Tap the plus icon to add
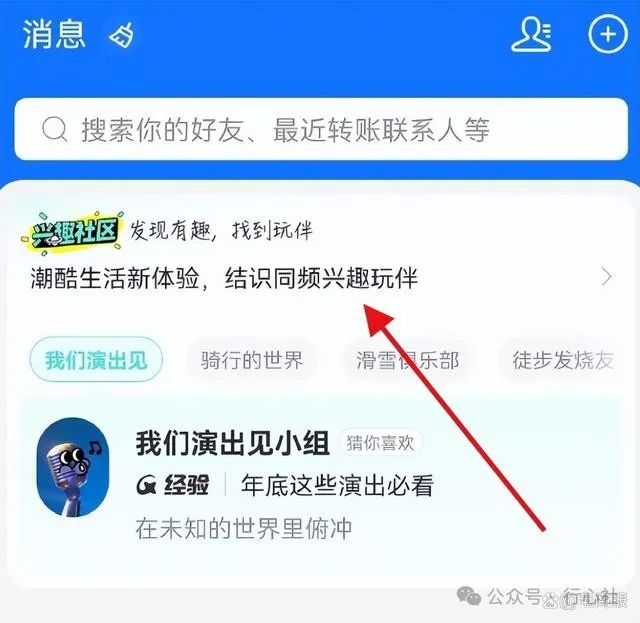The image size is (640, 623). click(606, 35)
